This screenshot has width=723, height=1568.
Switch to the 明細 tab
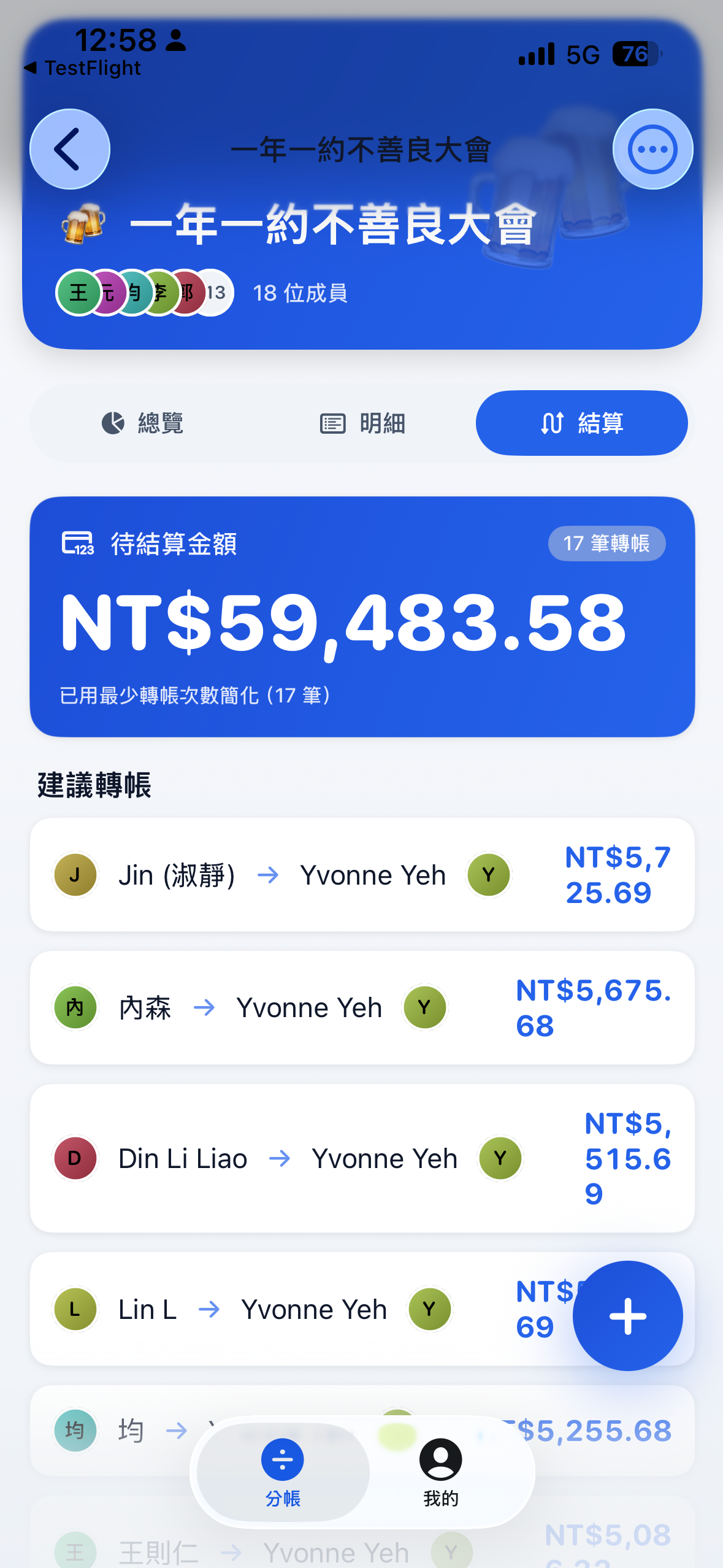pyautogui.click(x=362, y=423)
